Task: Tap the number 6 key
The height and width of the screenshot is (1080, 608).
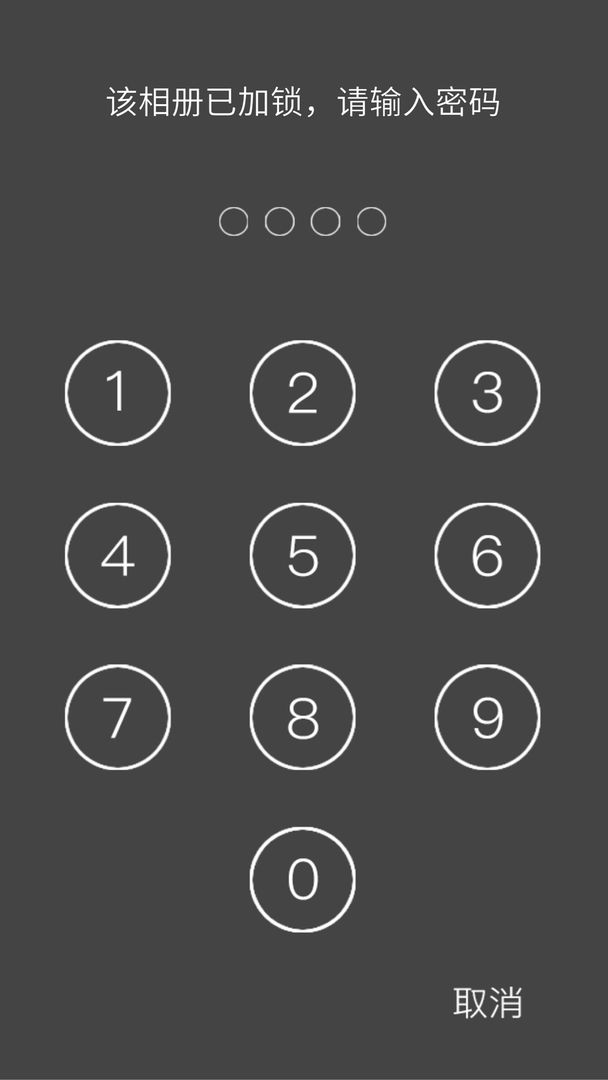Action: (x=487, y=555)
